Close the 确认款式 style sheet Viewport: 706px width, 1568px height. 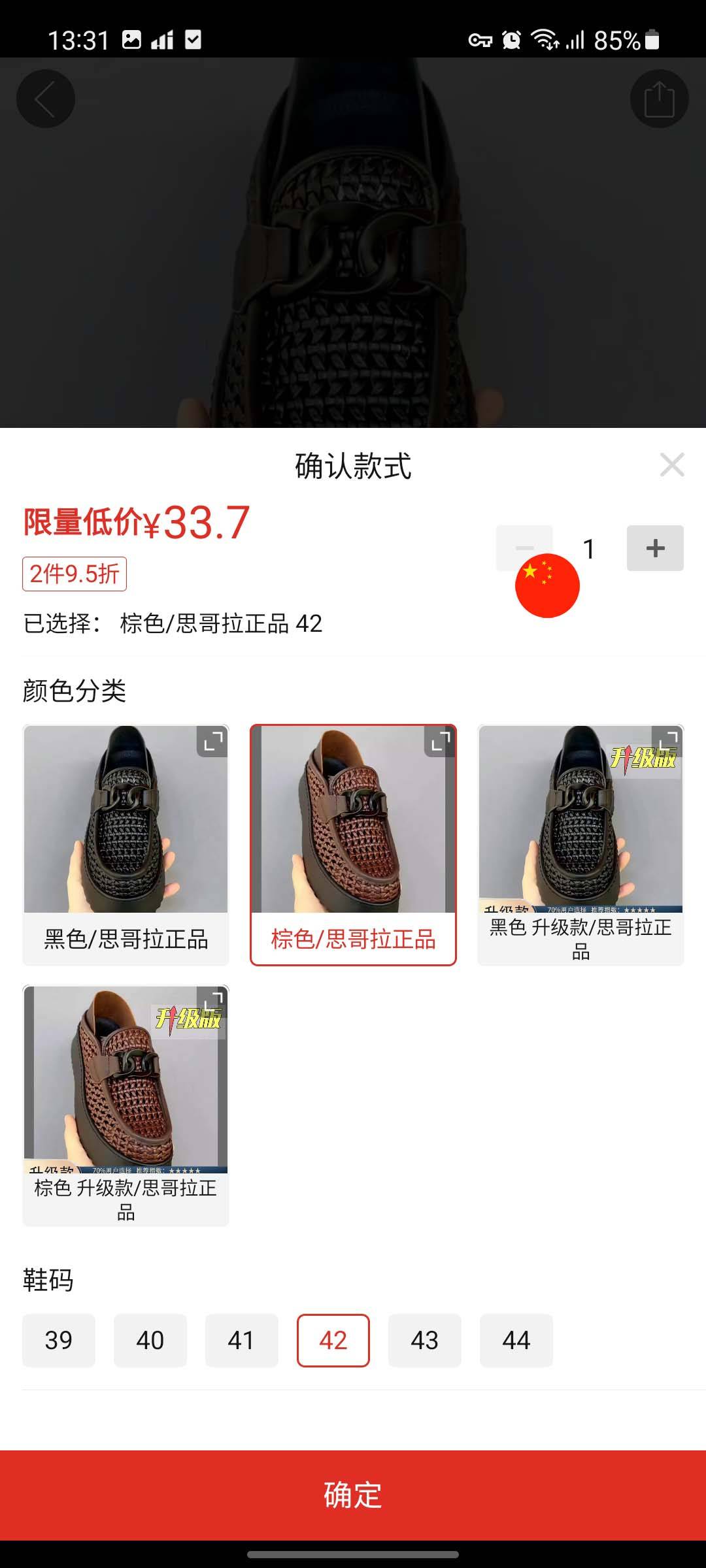tap(672, 465)
